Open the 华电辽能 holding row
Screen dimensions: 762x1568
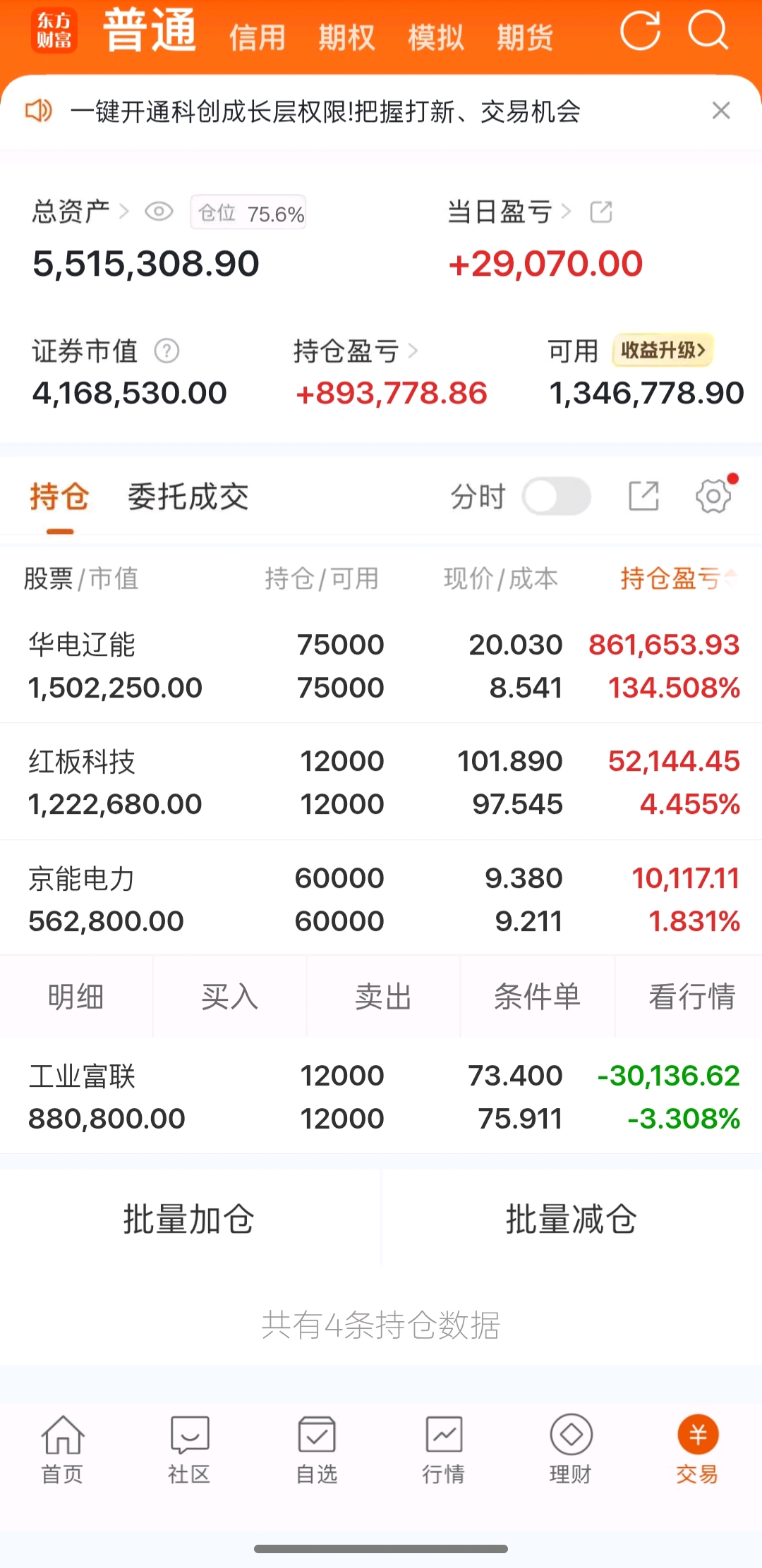[x=381, y=665]
